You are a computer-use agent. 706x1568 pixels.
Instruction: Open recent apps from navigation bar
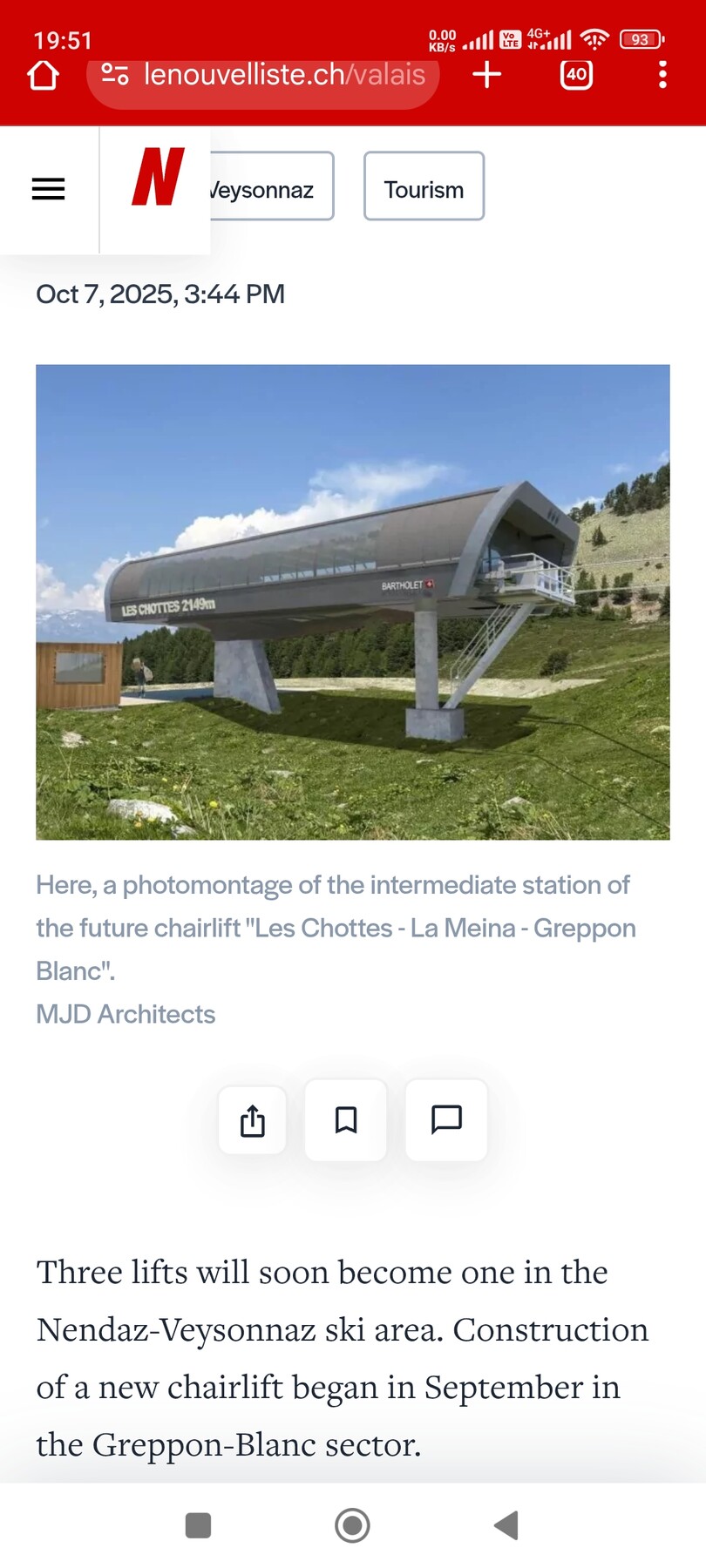tap(199, 1525)
